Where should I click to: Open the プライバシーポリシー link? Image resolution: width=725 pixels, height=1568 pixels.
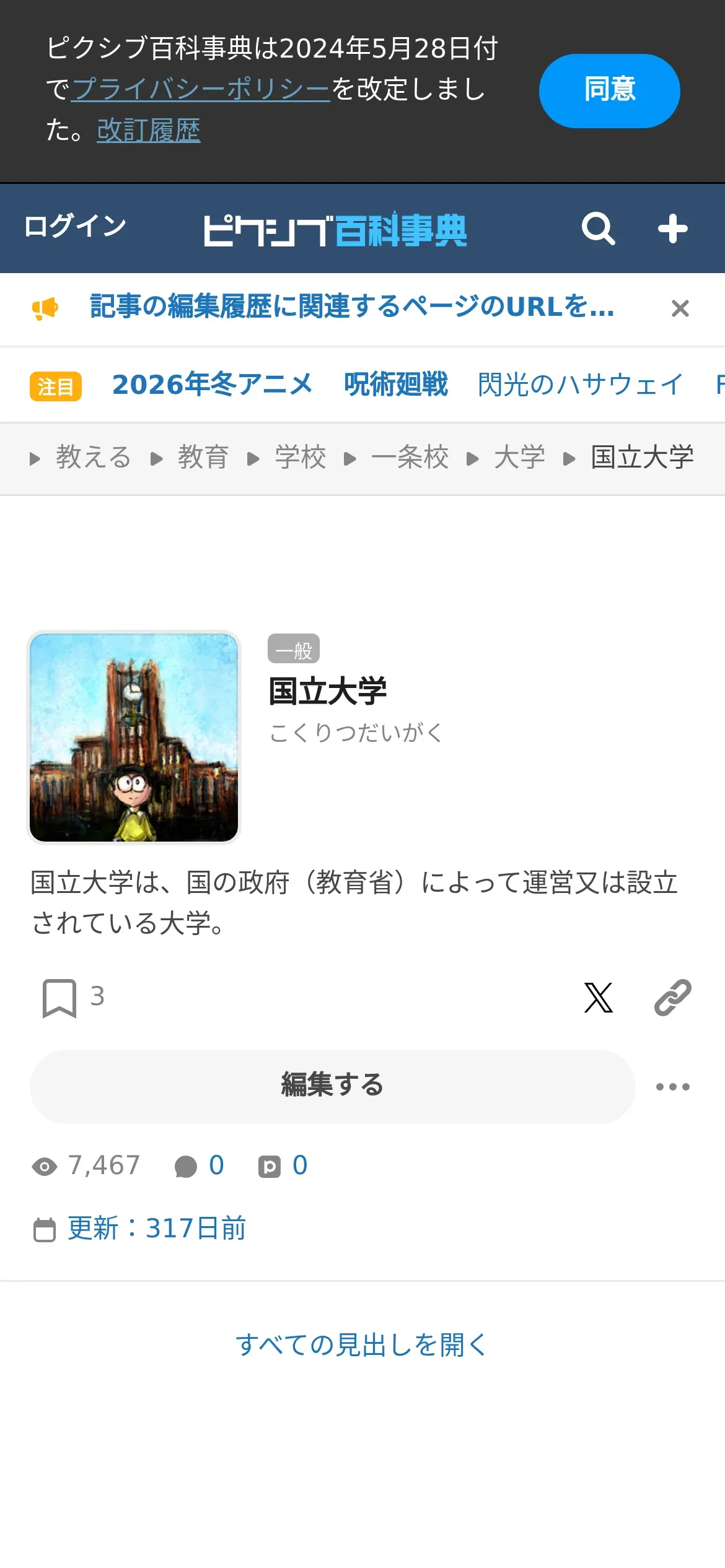201,89
